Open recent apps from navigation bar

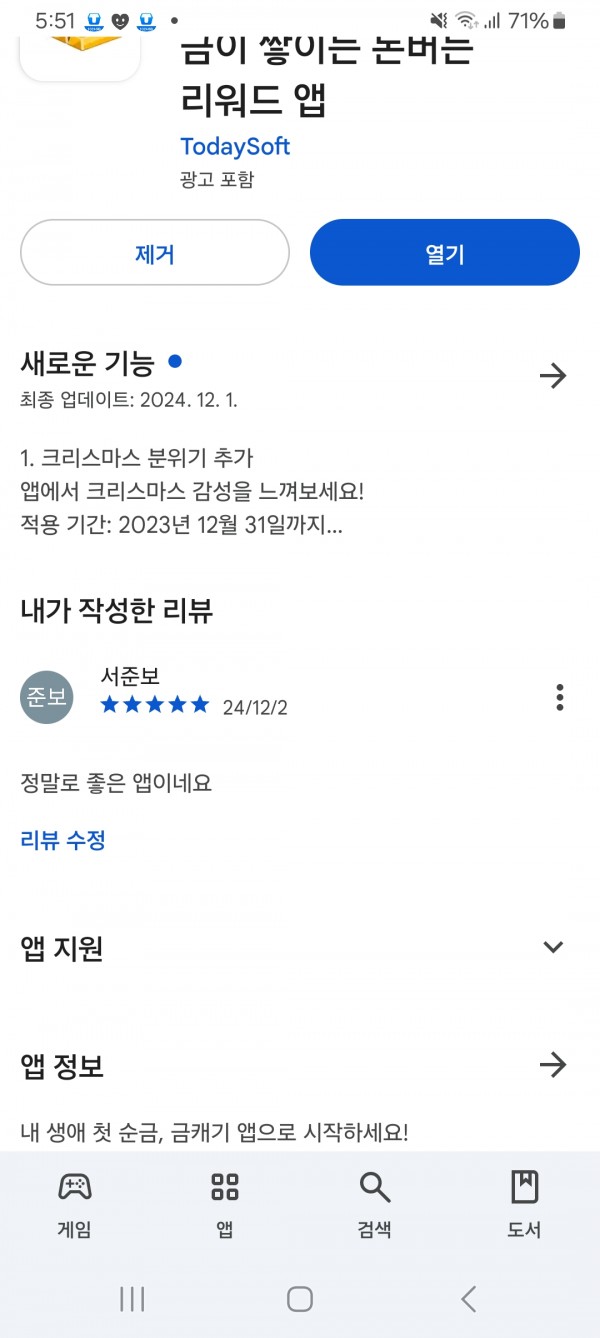click(132, 1298)
